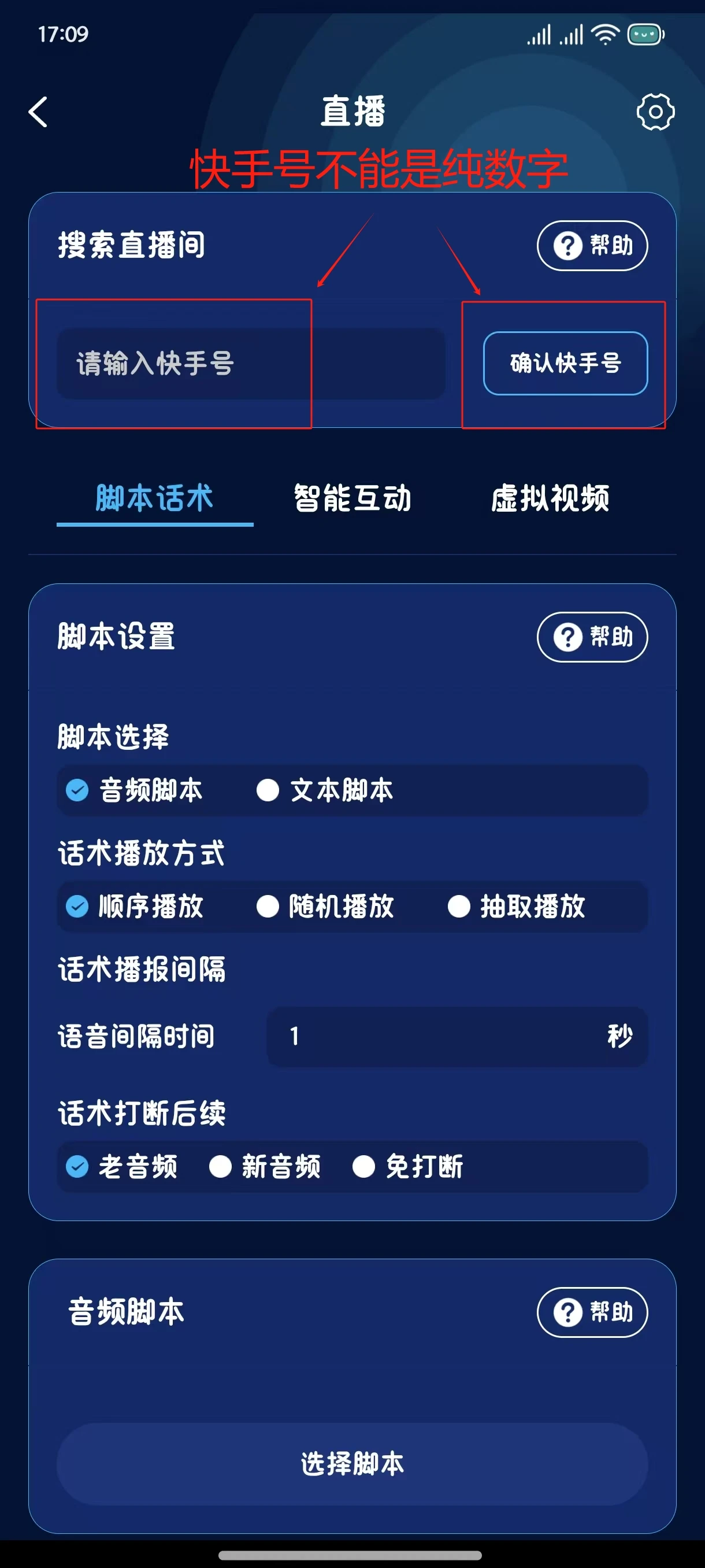Screen dimensions: 705x1568
Task: Switch to the 虚拟视频 tab
Action: [550, 498]
